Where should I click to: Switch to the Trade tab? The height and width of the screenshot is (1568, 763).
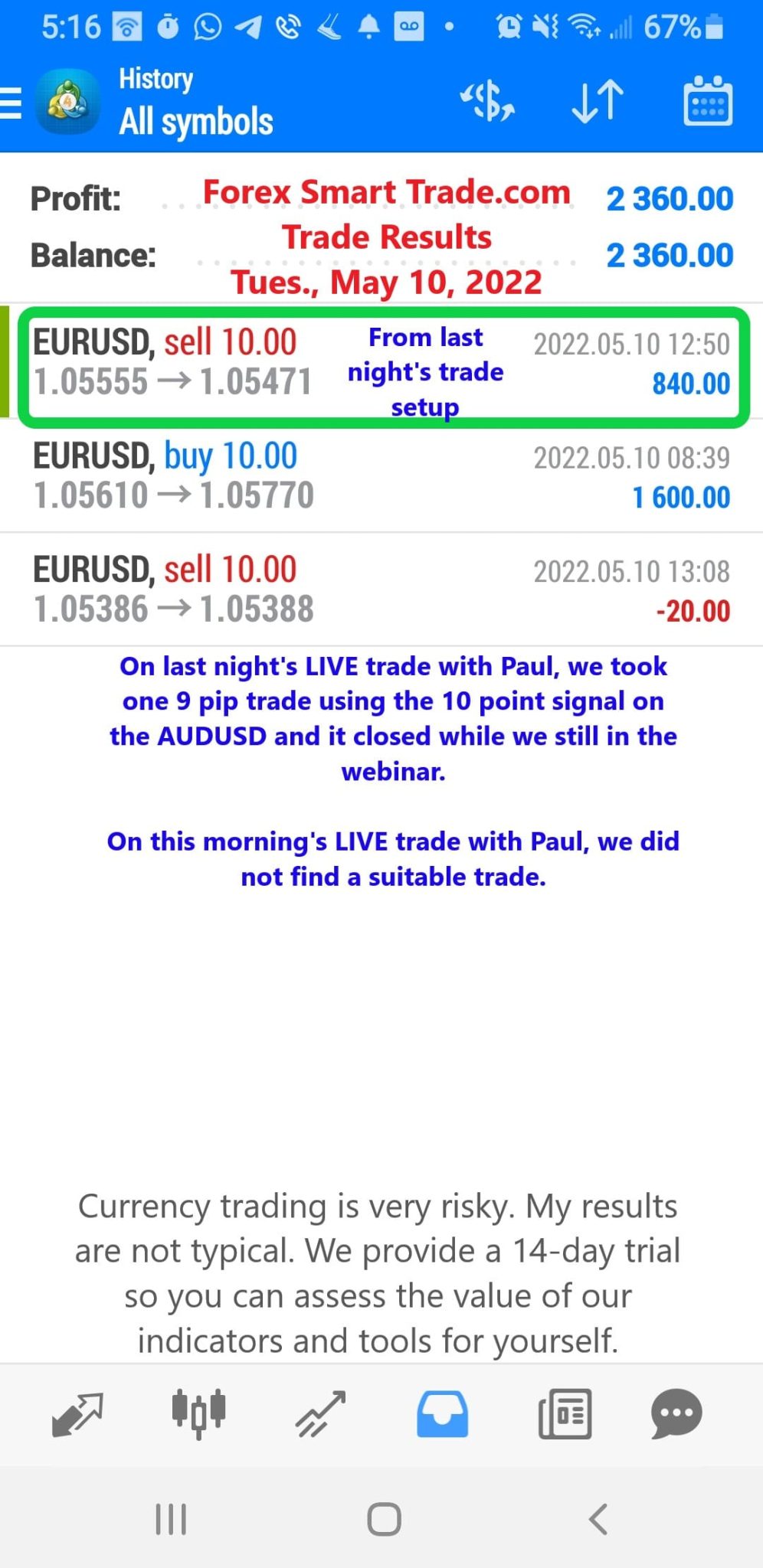(320, 1413)
